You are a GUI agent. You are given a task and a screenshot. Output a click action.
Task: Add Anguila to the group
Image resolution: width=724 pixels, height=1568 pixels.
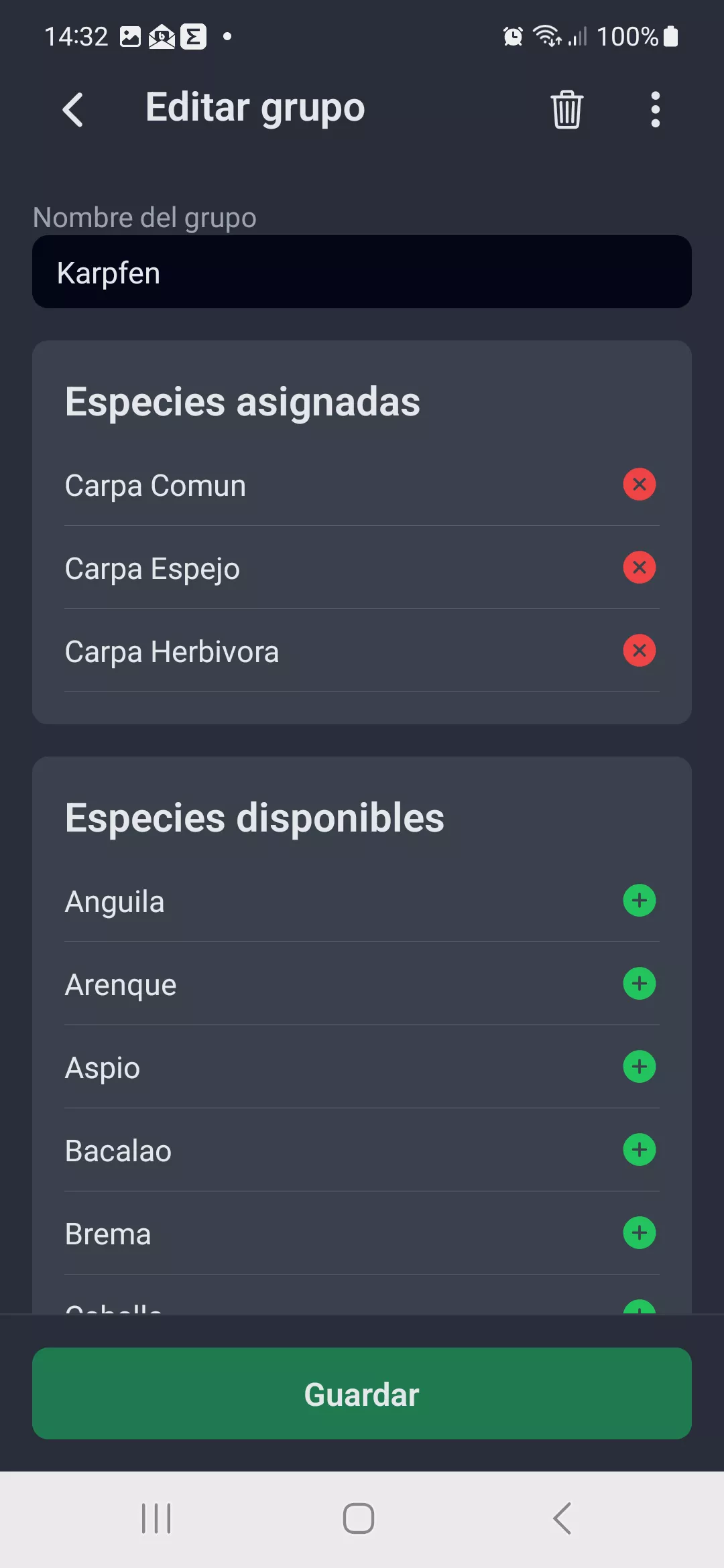click(x=639, y=901)
